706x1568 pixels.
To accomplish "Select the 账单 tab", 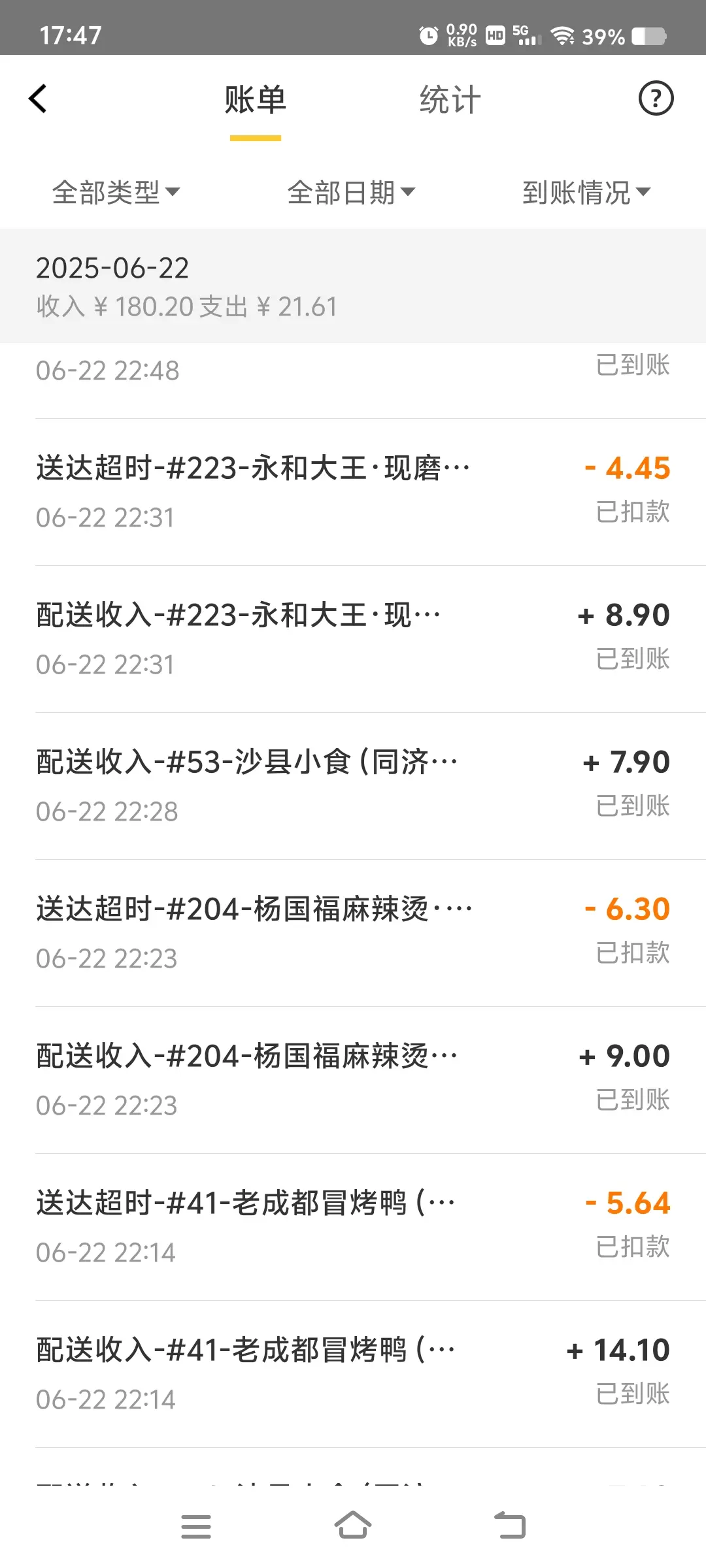I will click(255, 100).
